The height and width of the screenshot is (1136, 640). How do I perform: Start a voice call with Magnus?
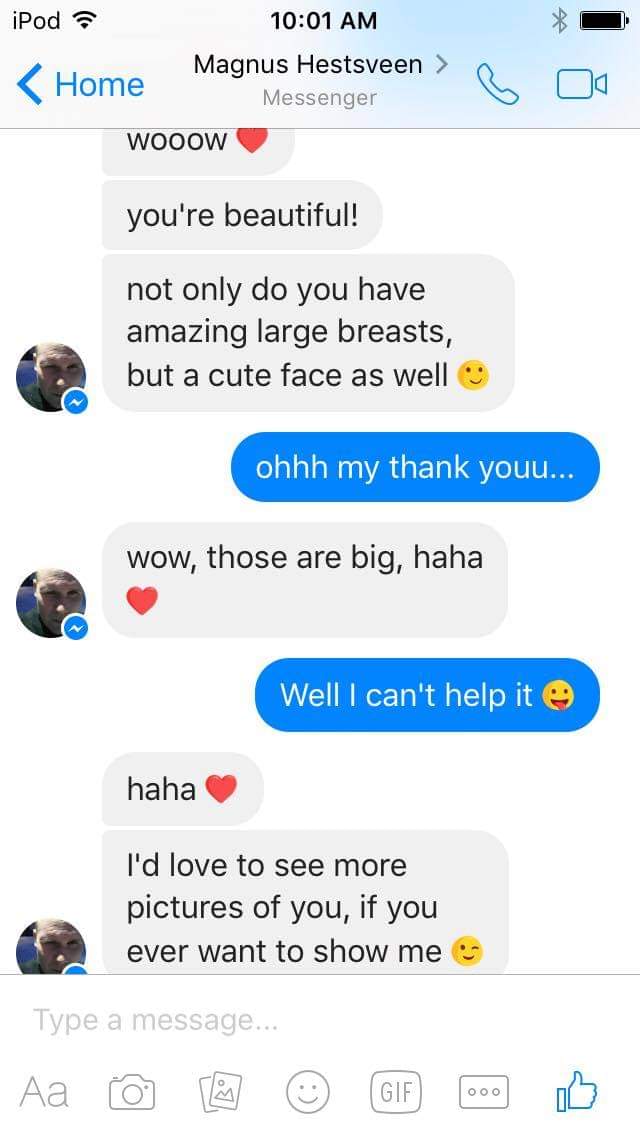pyautogui.click(x=497, y=84)
